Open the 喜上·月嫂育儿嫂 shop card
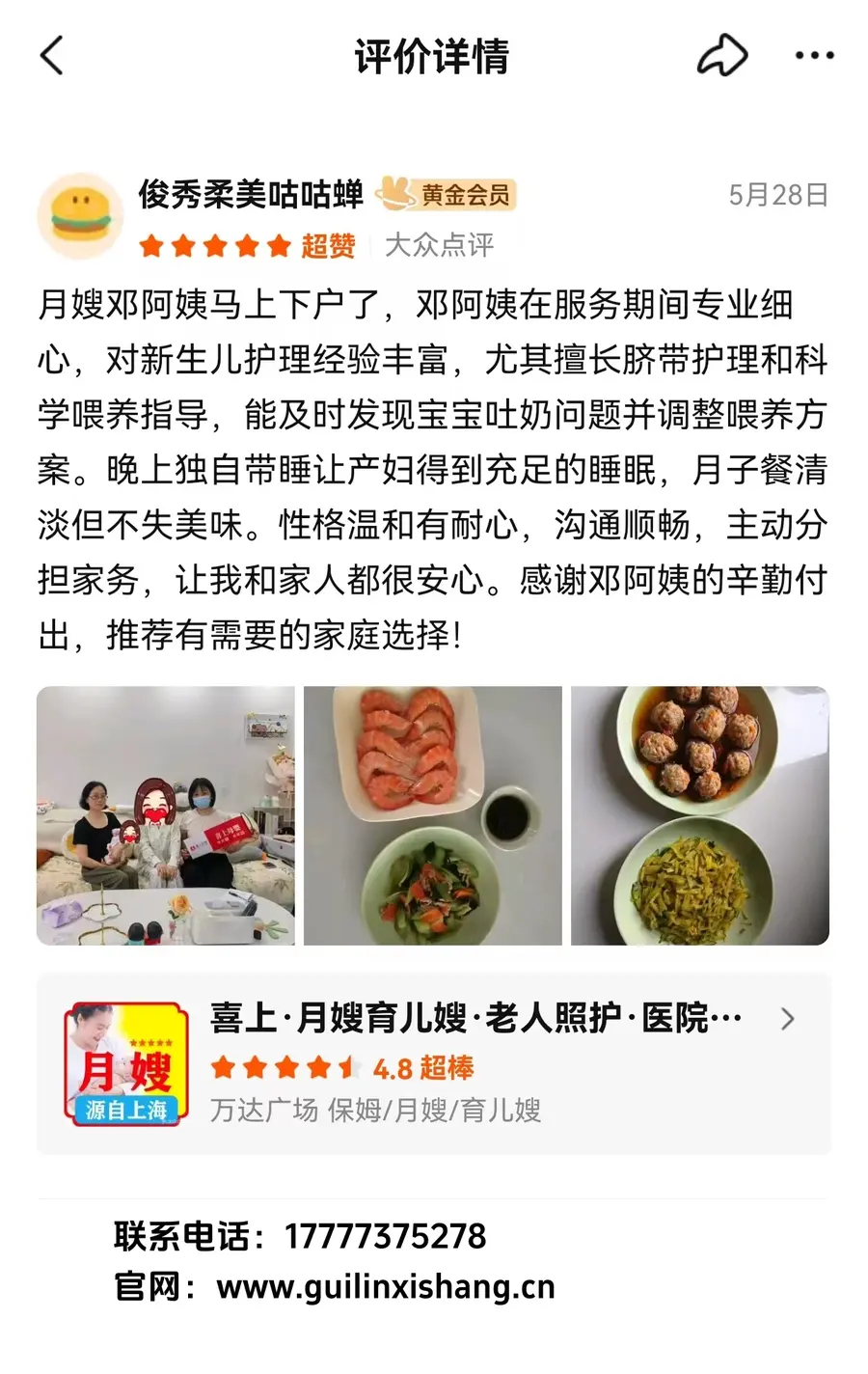Viewport: 868px width, 1374px height. pyautogui.click(x=434, y=1063)
